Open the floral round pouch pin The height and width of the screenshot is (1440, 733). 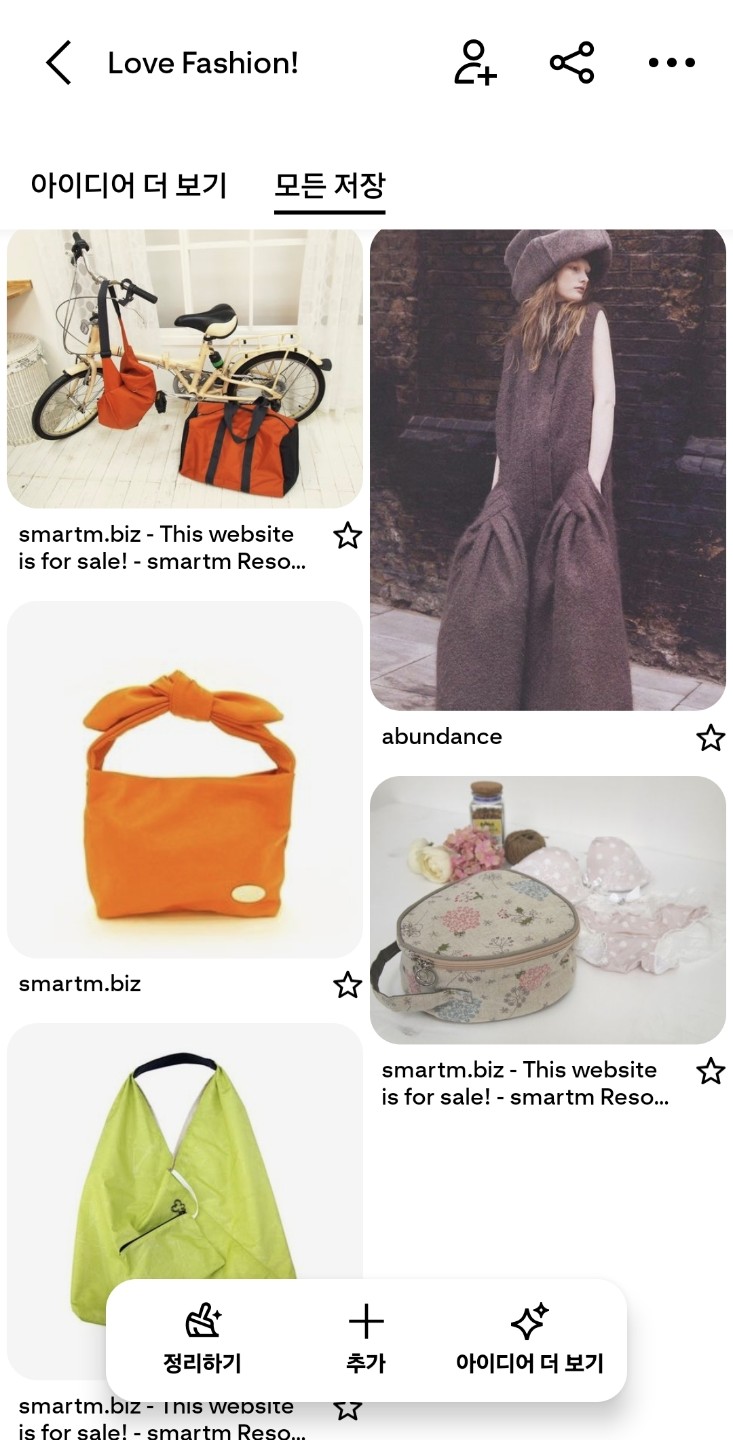point(547,910)
